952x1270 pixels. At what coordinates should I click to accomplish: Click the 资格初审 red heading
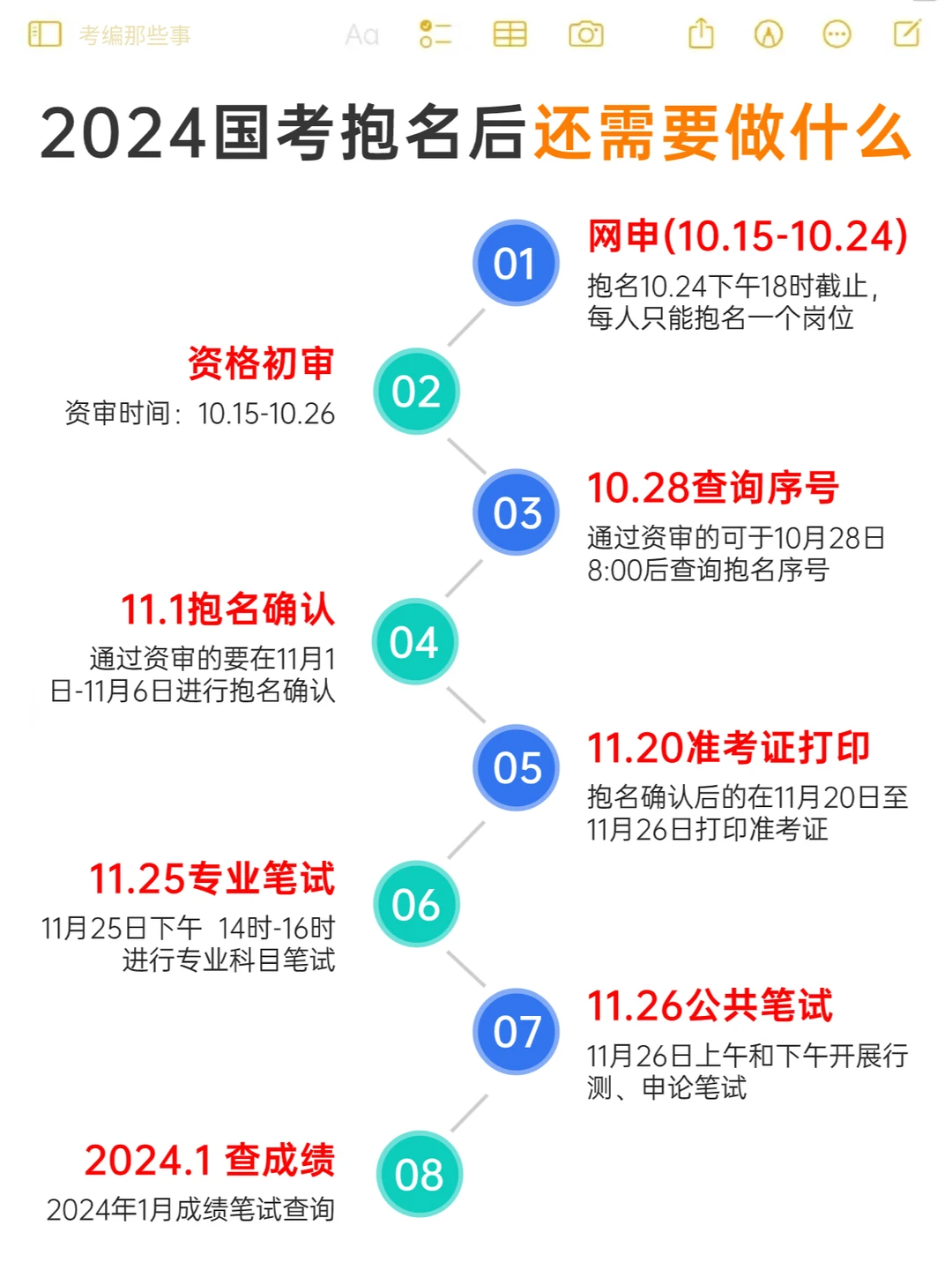(x=260, y=364)
